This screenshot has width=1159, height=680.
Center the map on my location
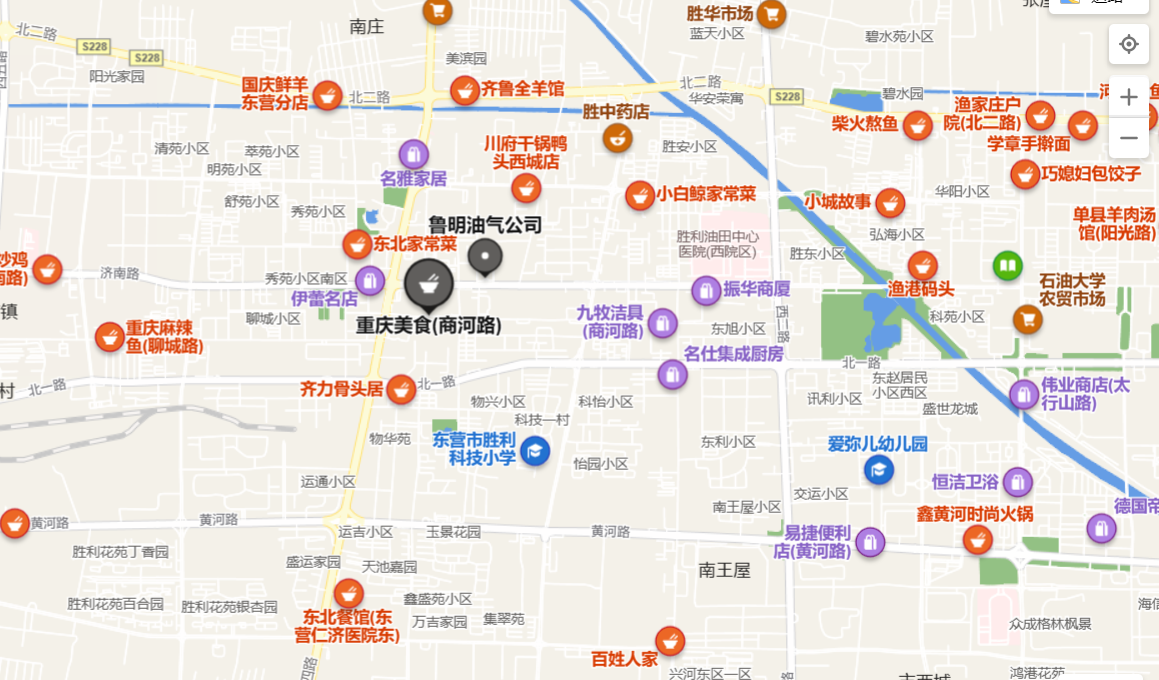tap(1129, 44)
